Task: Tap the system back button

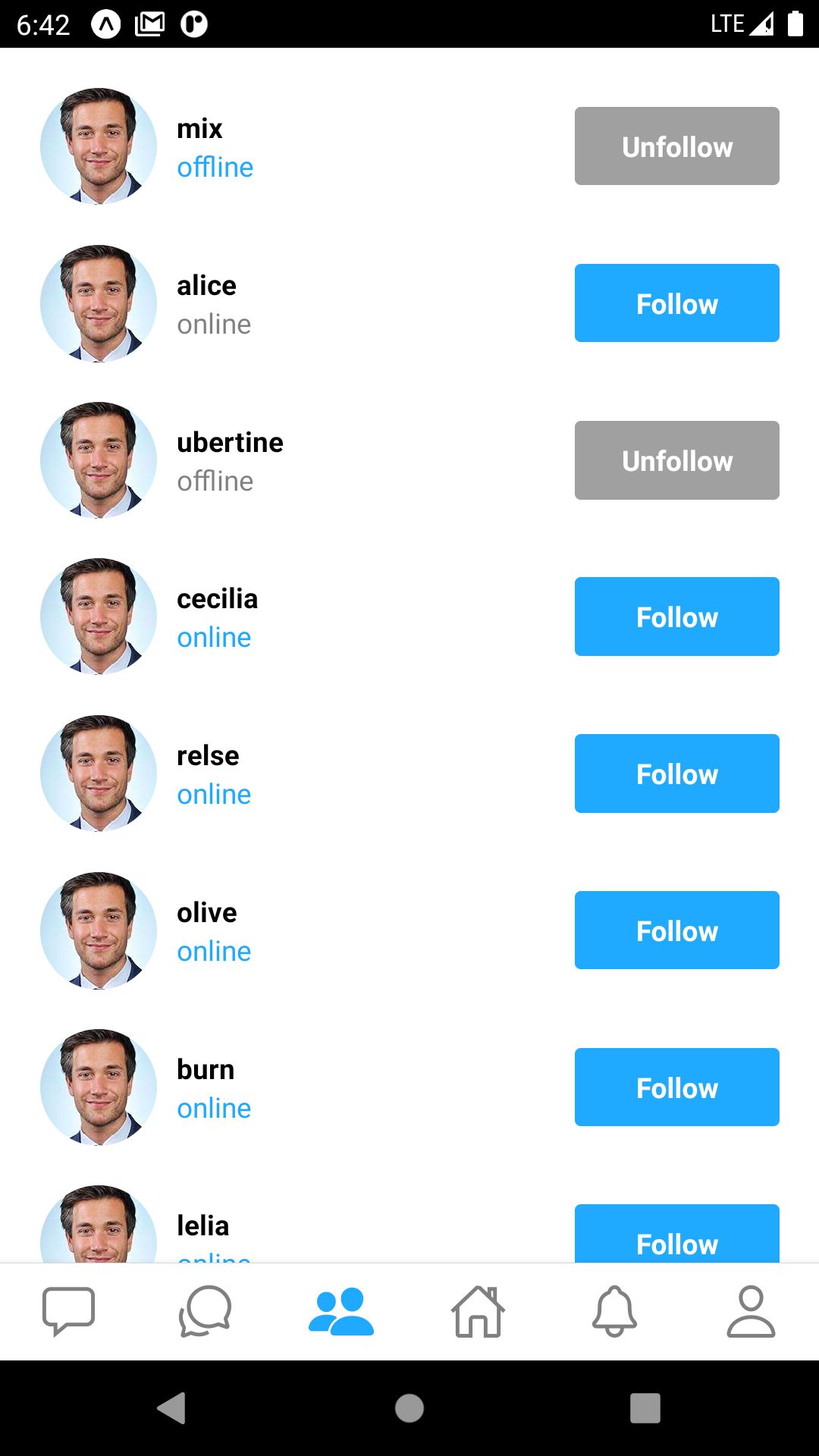Action: coord(172,1408)
